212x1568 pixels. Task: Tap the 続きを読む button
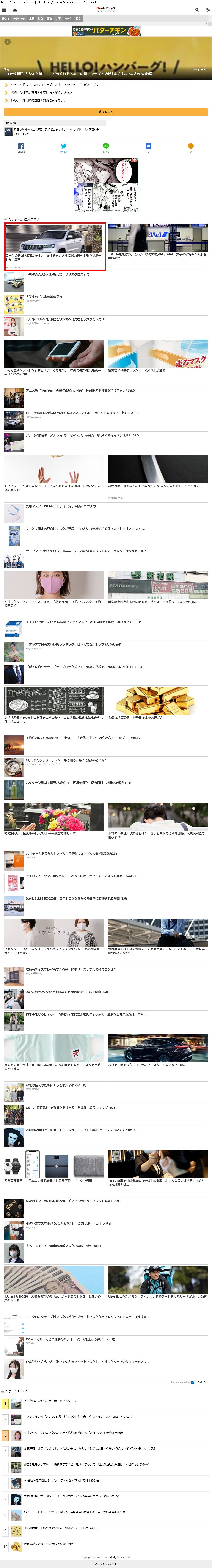pos(106,112)
